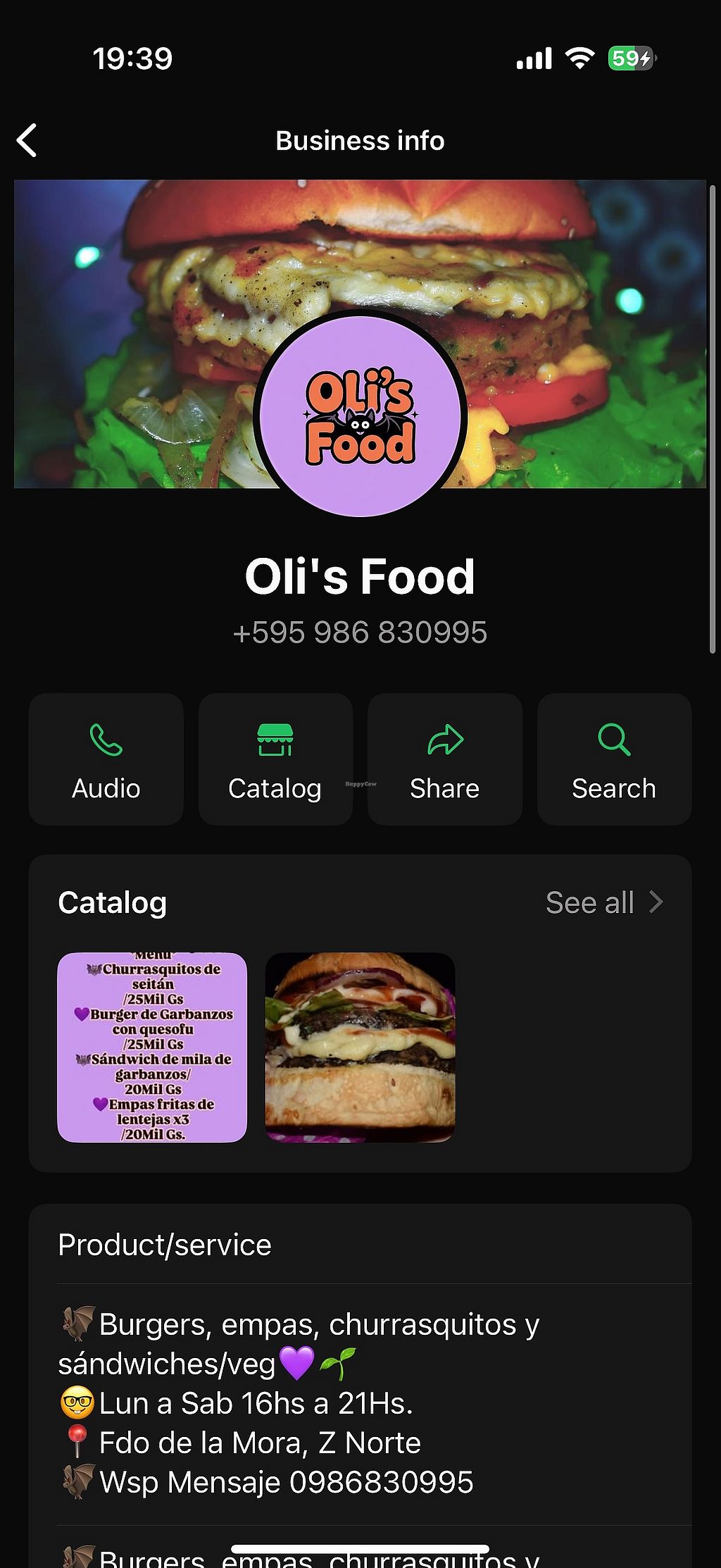Open the purple menu catalog item
Screen dimensions: 721x1568
pos(152,1047)
